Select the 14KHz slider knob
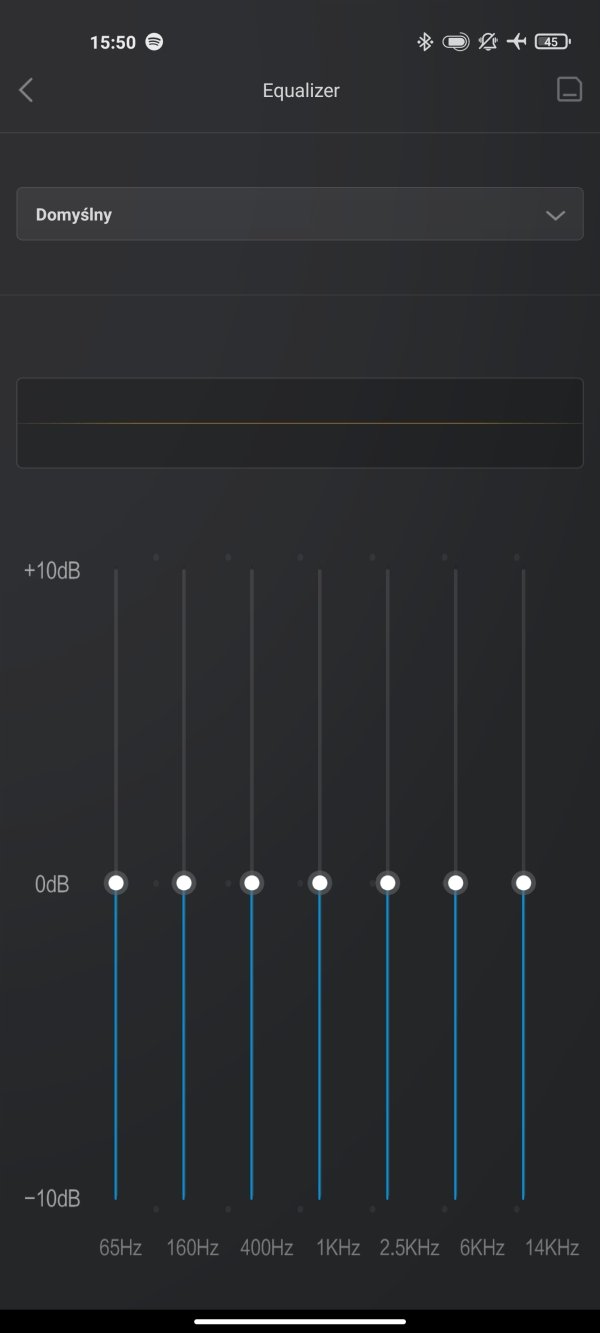This screenshot has width=600, height=1333. tap(523, 883)
